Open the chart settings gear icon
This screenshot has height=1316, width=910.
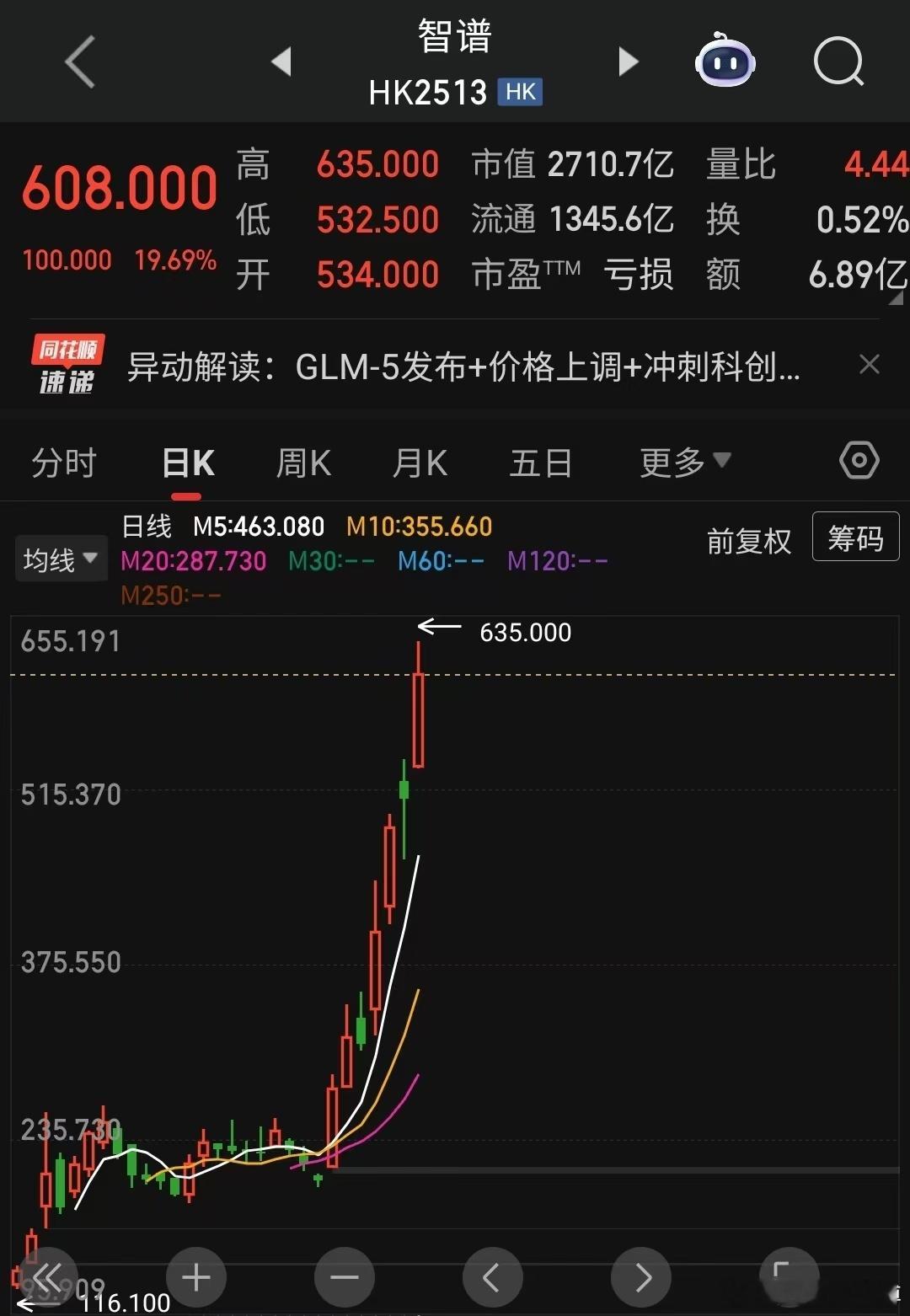click(x=859, y=461)
